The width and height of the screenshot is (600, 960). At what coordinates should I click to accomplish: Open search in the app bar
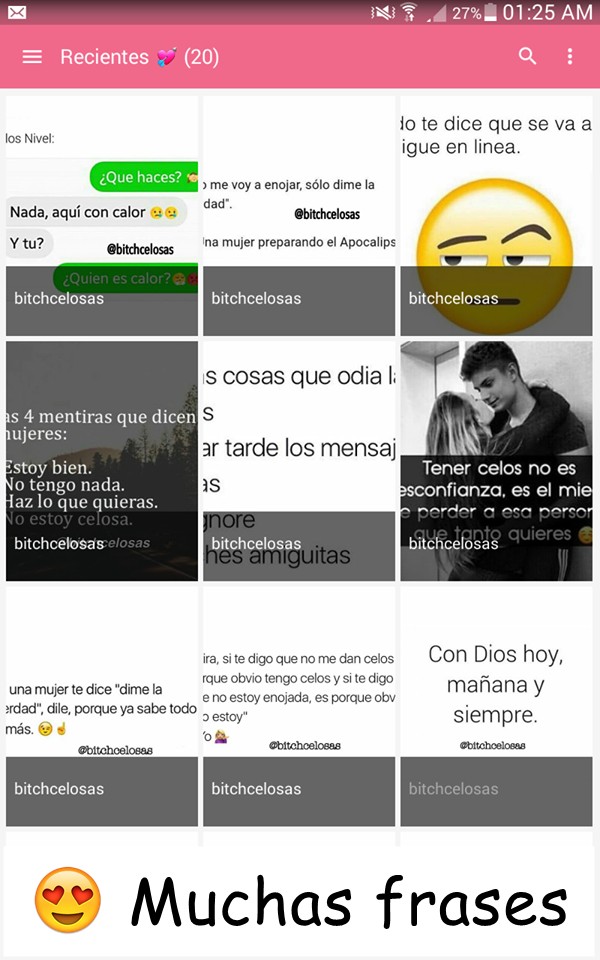[527, 57]
